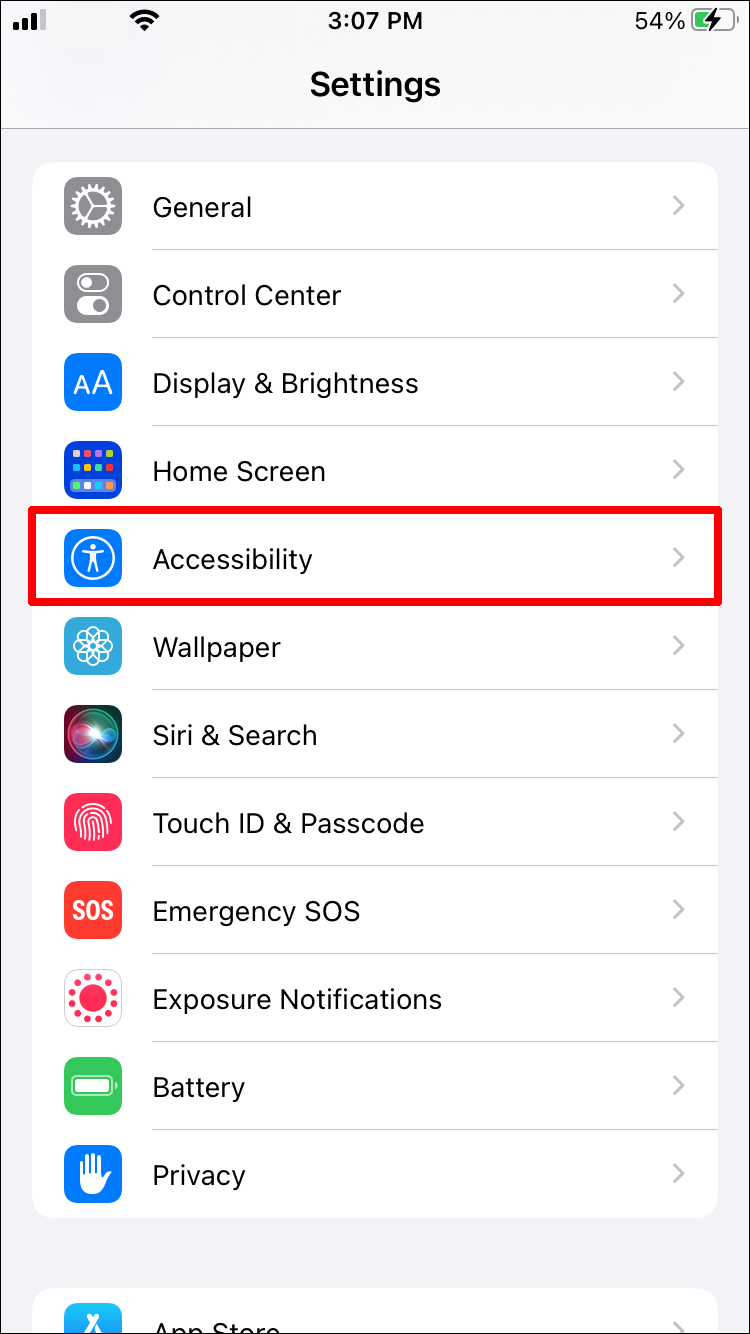This screenshot has width=750, height=1334.
Task: Go to Display & Brightness
Action: click(375, 382)
